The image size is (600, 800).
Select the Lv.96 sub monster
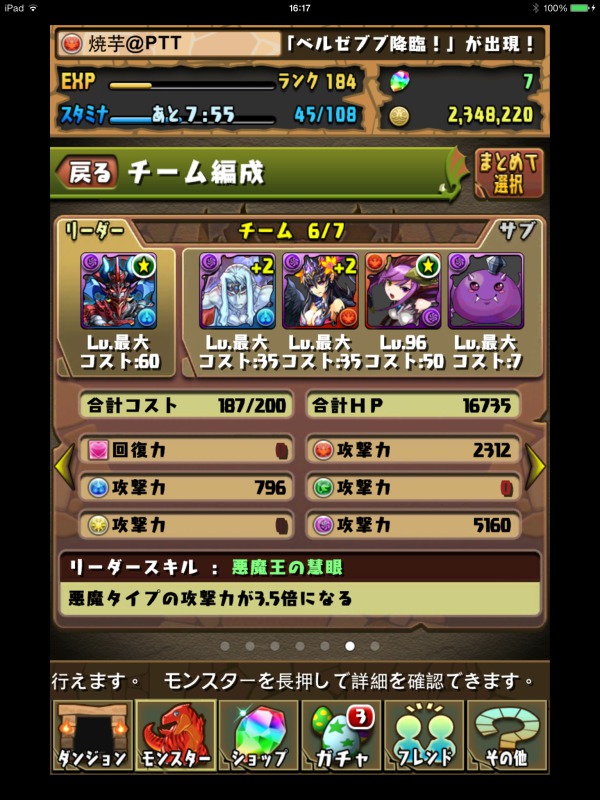click(x=402, y=291)
